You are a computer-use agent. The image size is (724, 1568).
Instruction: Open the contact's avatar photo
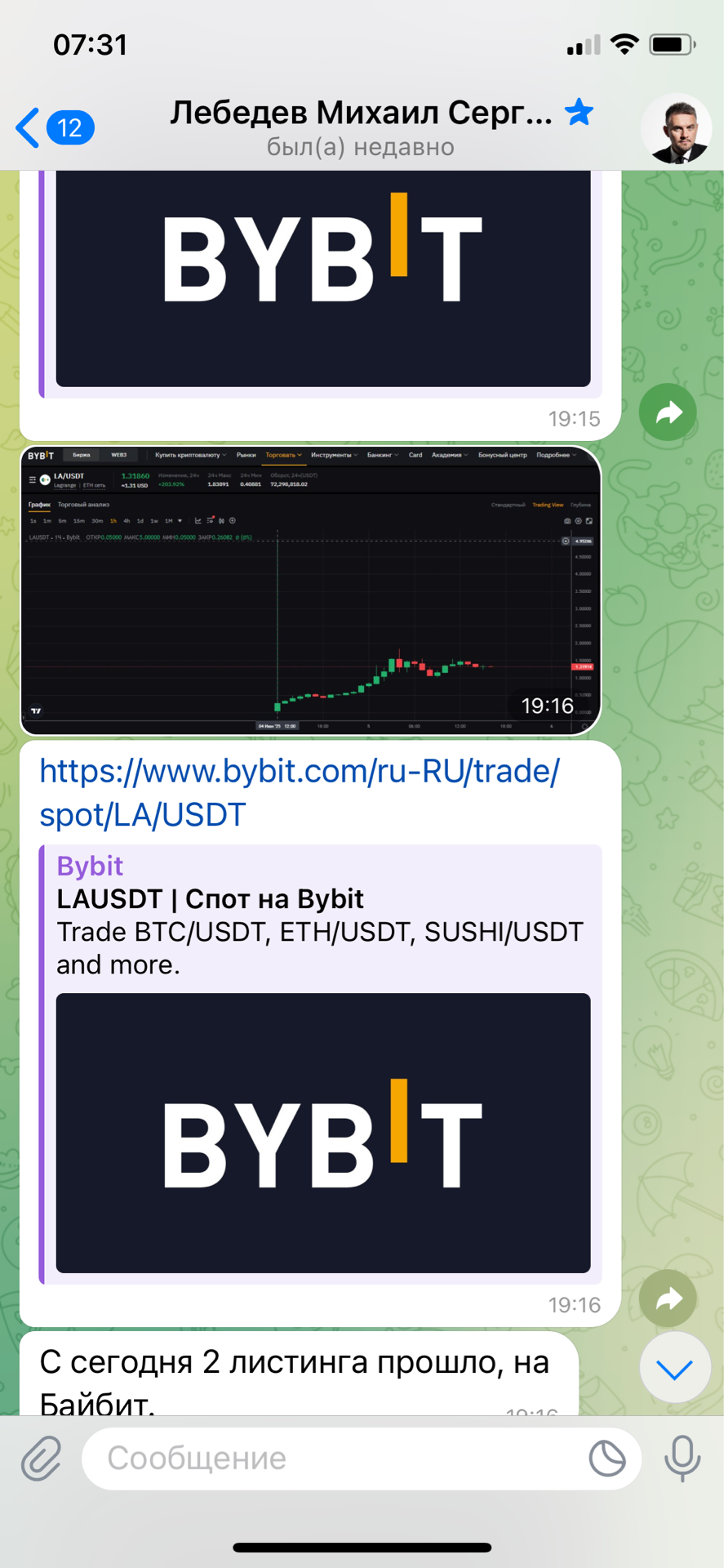pyautogui.click(x=676, y=128)
